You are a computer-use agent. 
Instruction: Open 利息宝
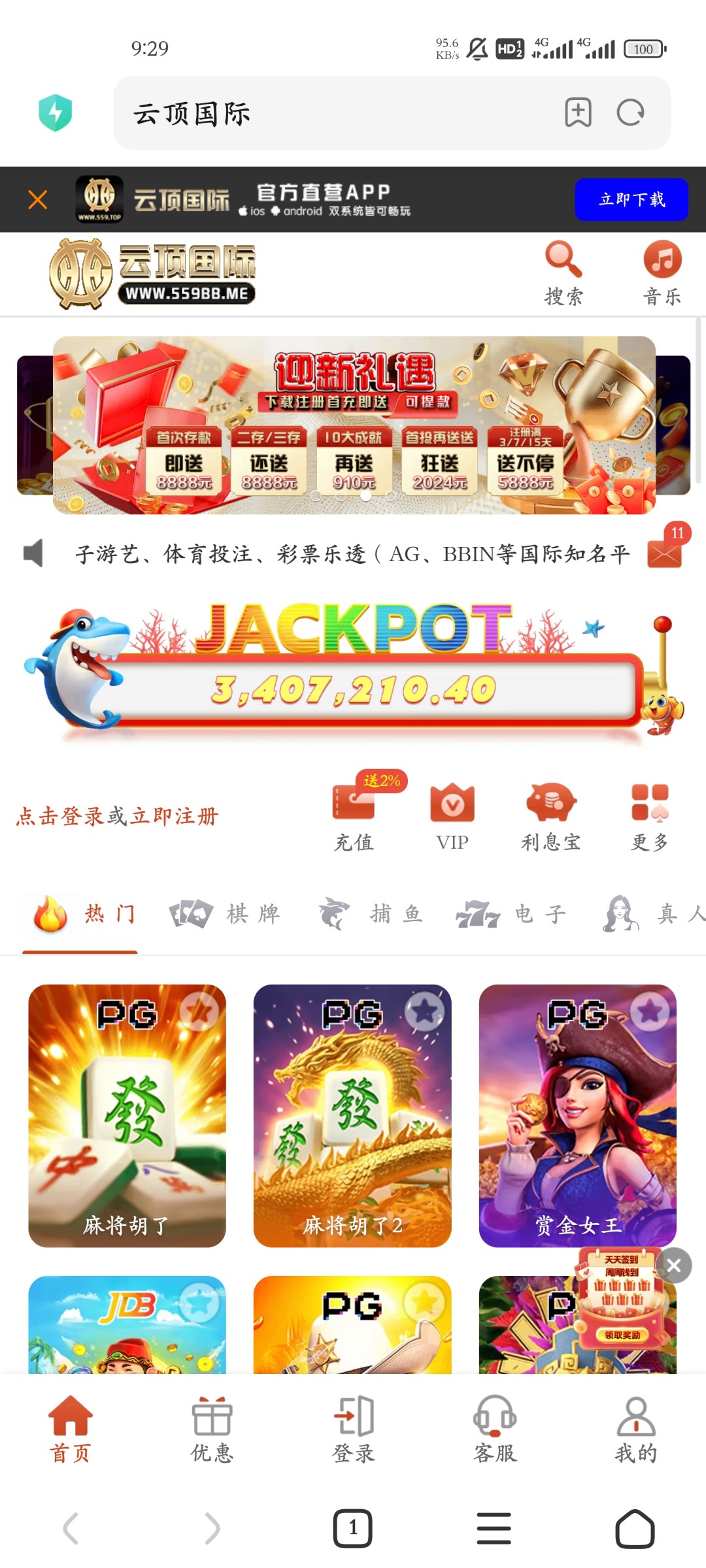click(x=550, y=817)
